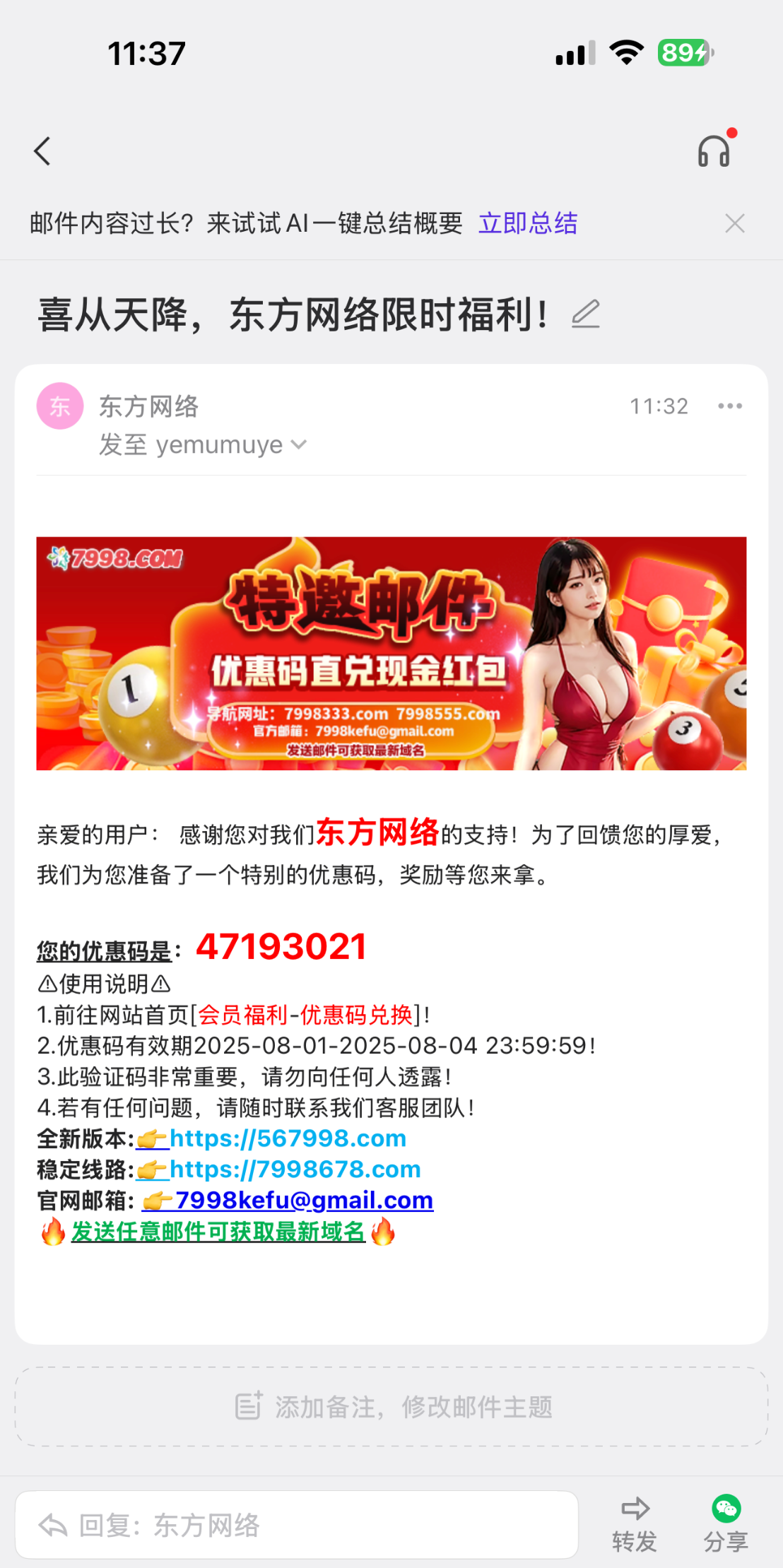Expand recipient details next to yemumuye
The width and height of the screenshot is (783, 1568).
[x=299, y=444]
